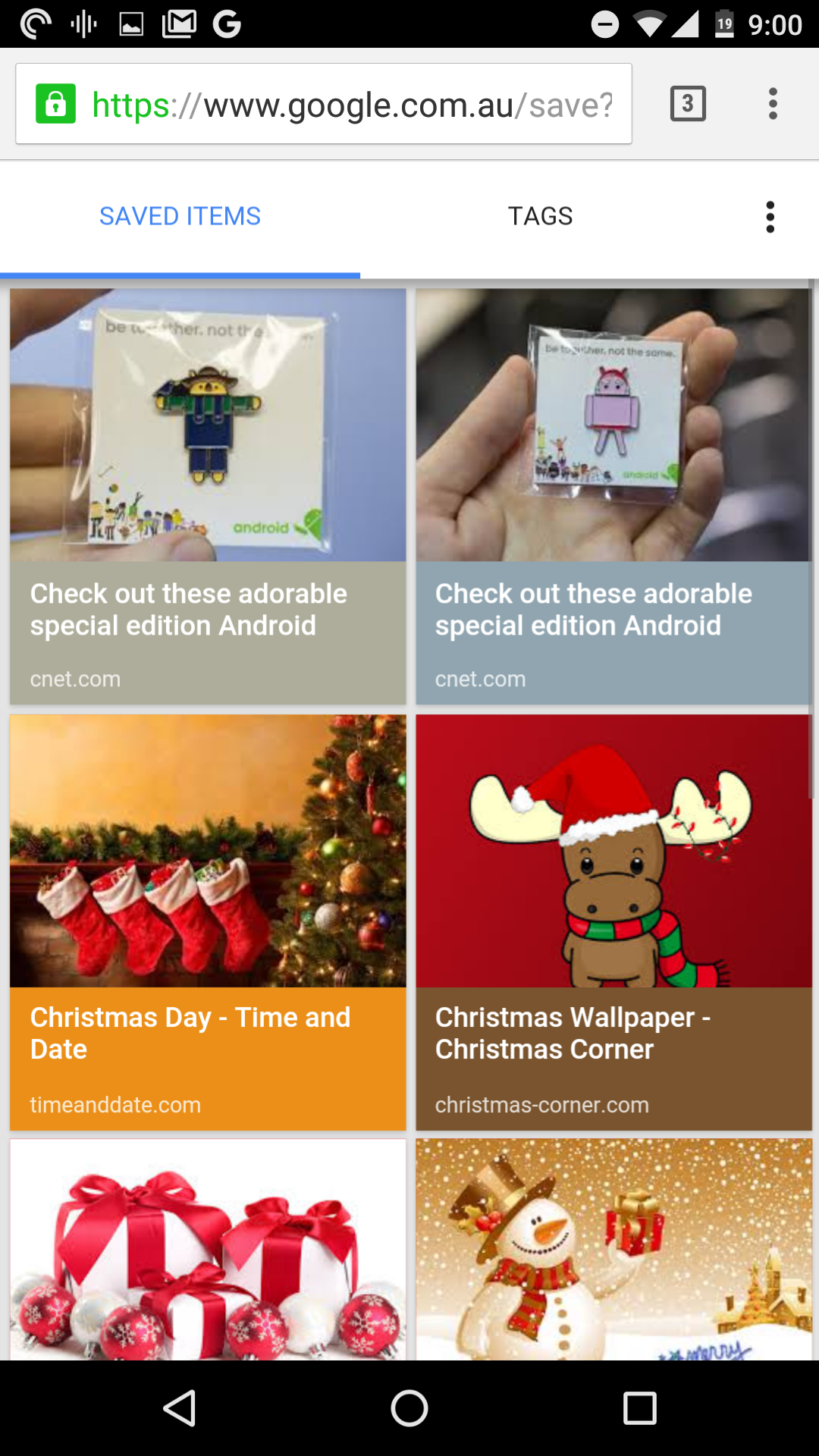Select the SAVED ITEMS tab
Viewport: 819px width, 1456px height.
coord(180,216)
